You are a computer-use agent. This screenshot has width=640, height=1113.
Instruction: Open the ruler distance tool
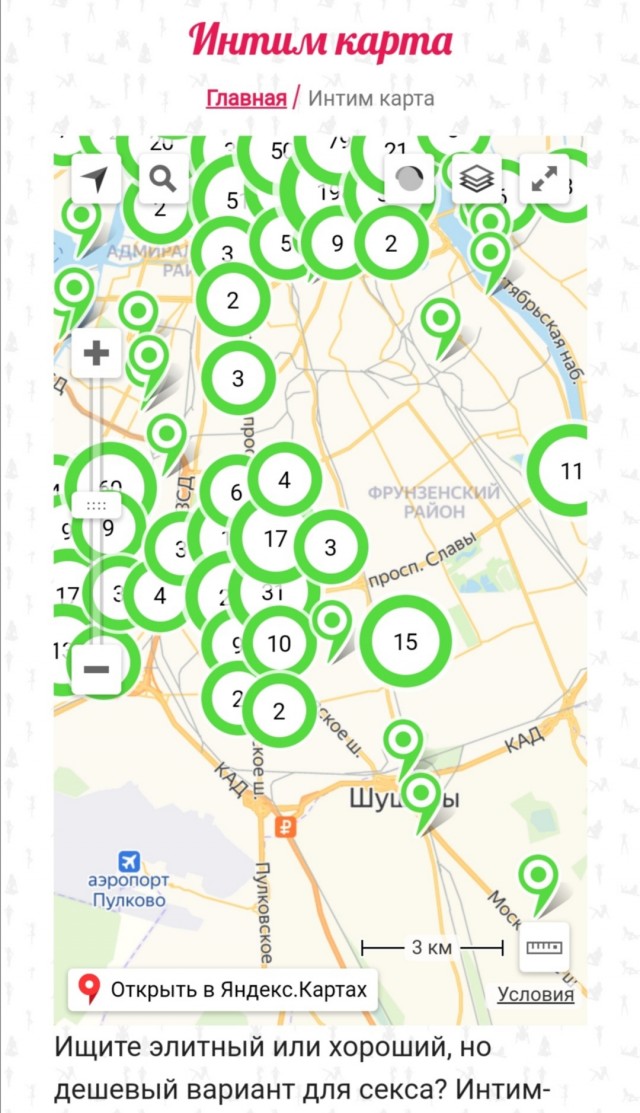coord(544,946)
